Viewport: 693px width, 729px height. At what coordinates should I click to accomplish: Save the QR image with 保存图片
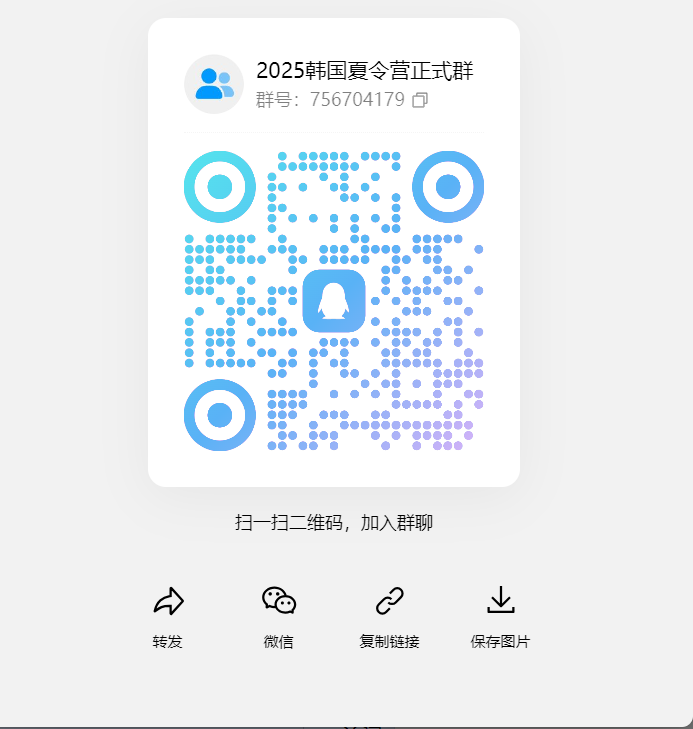[x=500, y=601]
